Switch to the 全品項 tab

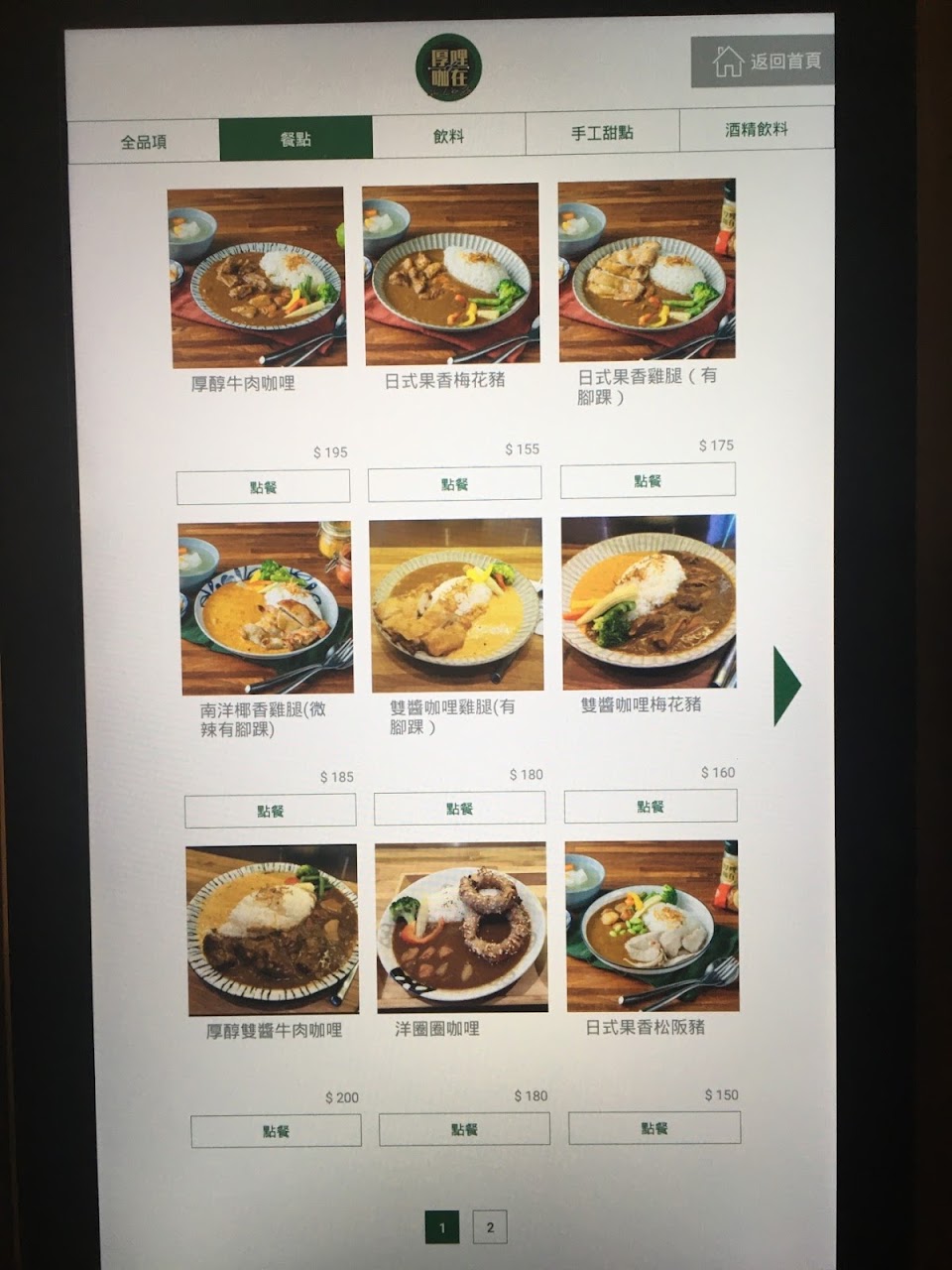click(x=144, y=141)
